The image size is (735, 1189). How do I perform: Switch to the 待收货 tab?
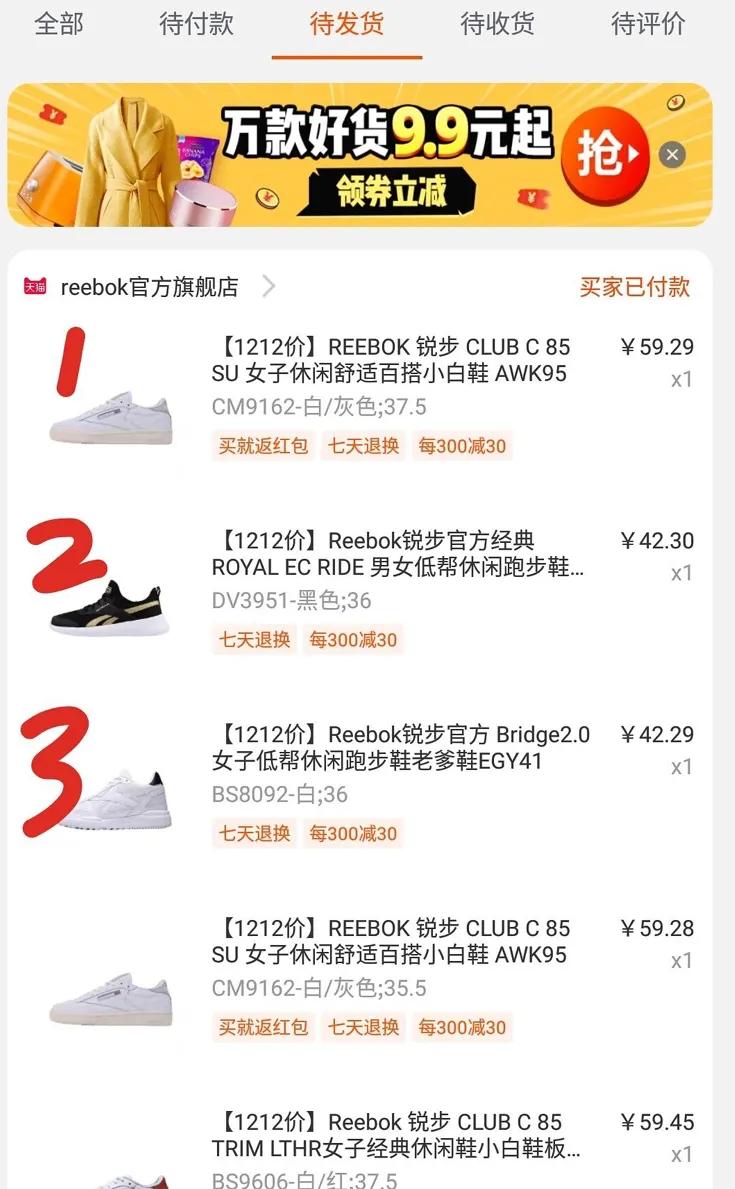coord(496,28)
